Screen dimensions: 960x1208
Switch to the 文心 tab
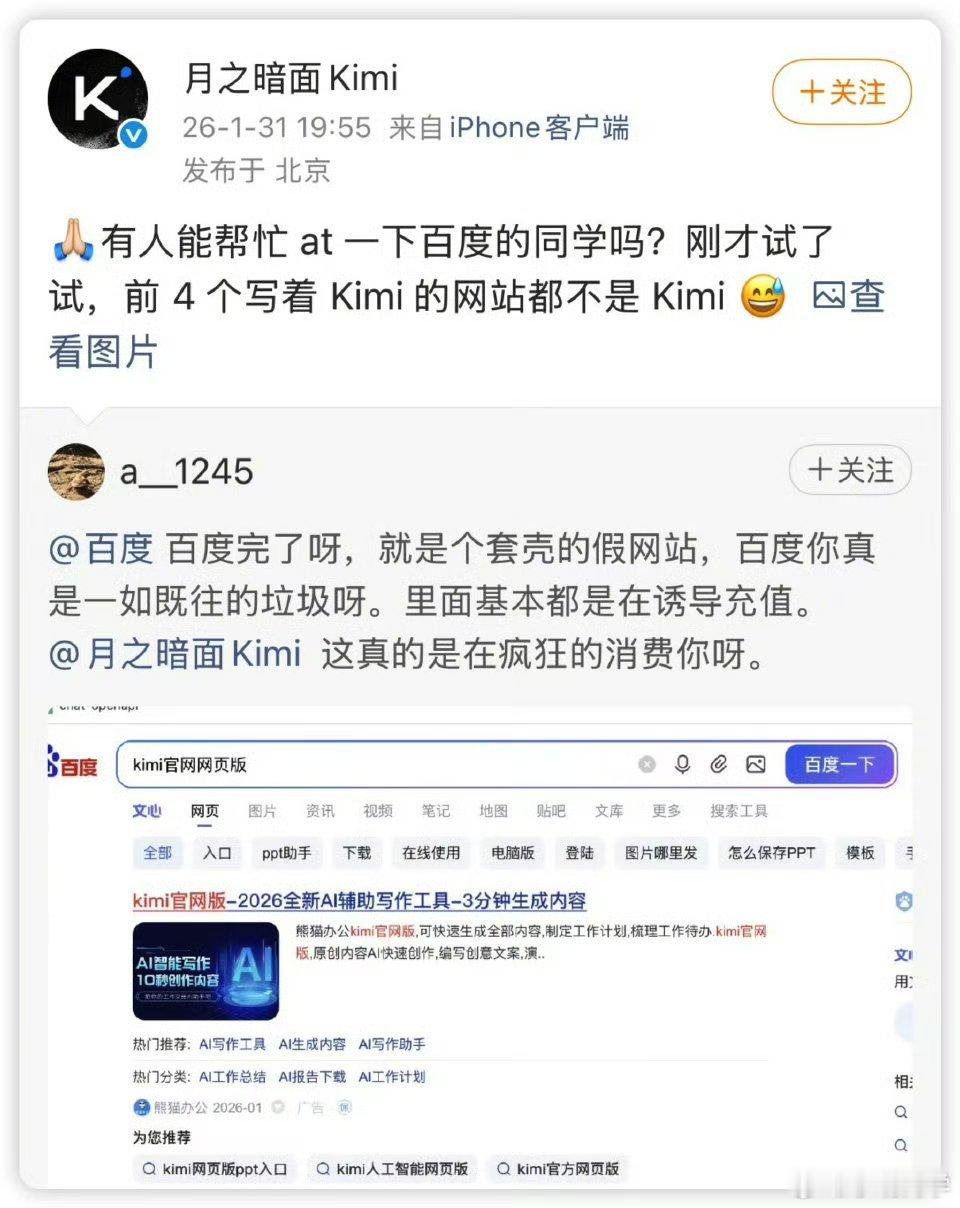click(x=147, y=812)
